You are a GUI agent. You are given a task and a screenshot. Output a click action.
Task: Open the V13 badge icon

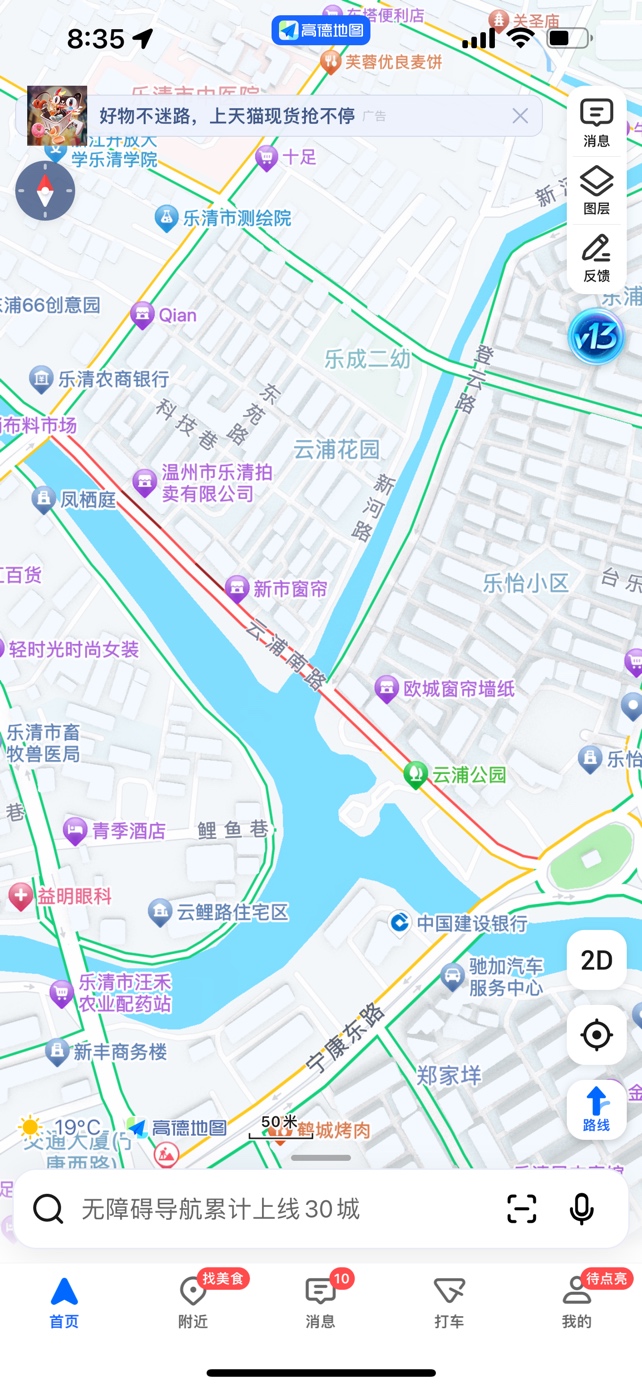(x=597, y=337)
